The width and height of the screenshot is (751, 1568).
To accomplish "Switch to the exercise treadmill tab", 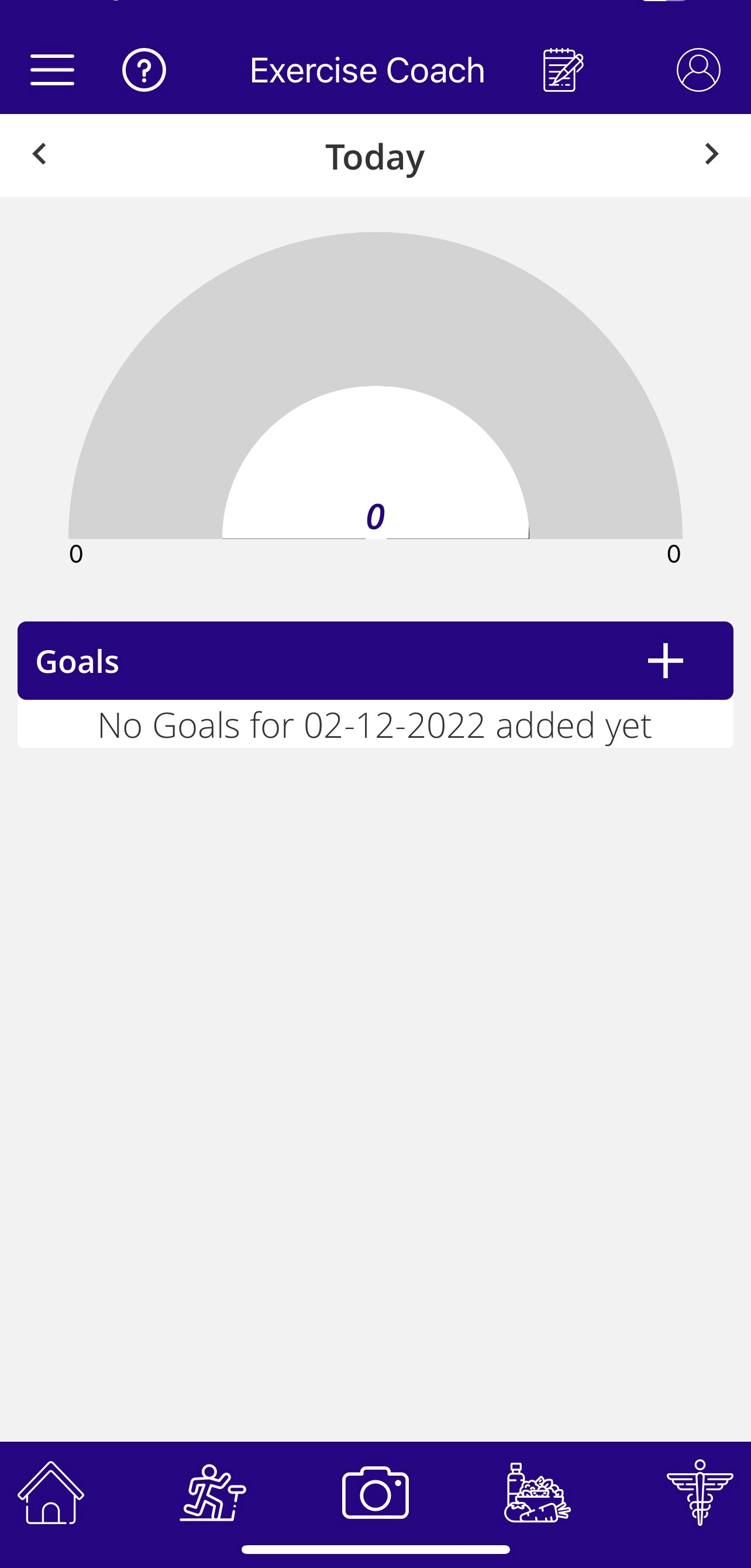I will click(213, 1493).
